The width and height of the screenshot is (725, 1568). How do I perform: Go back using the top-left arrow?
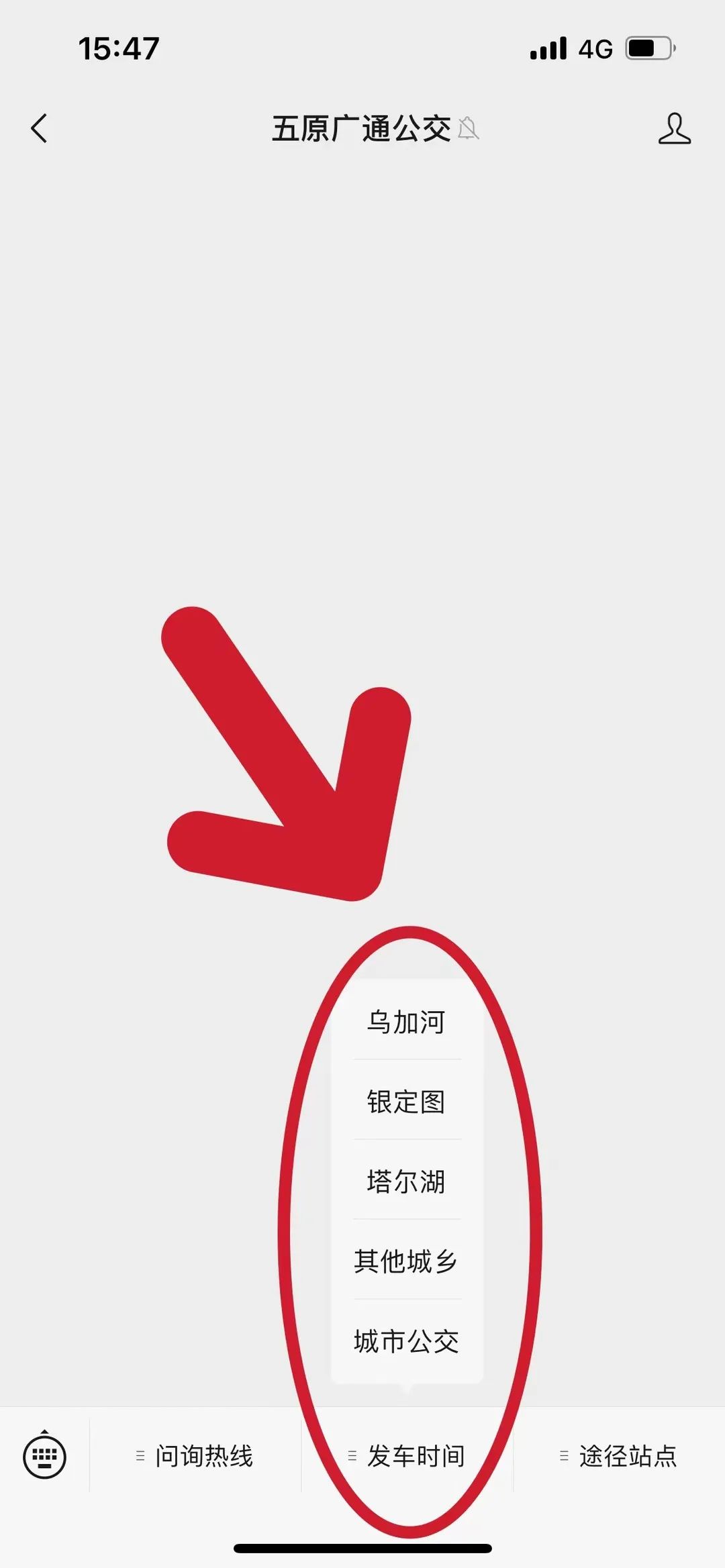[x=40, y=128]
